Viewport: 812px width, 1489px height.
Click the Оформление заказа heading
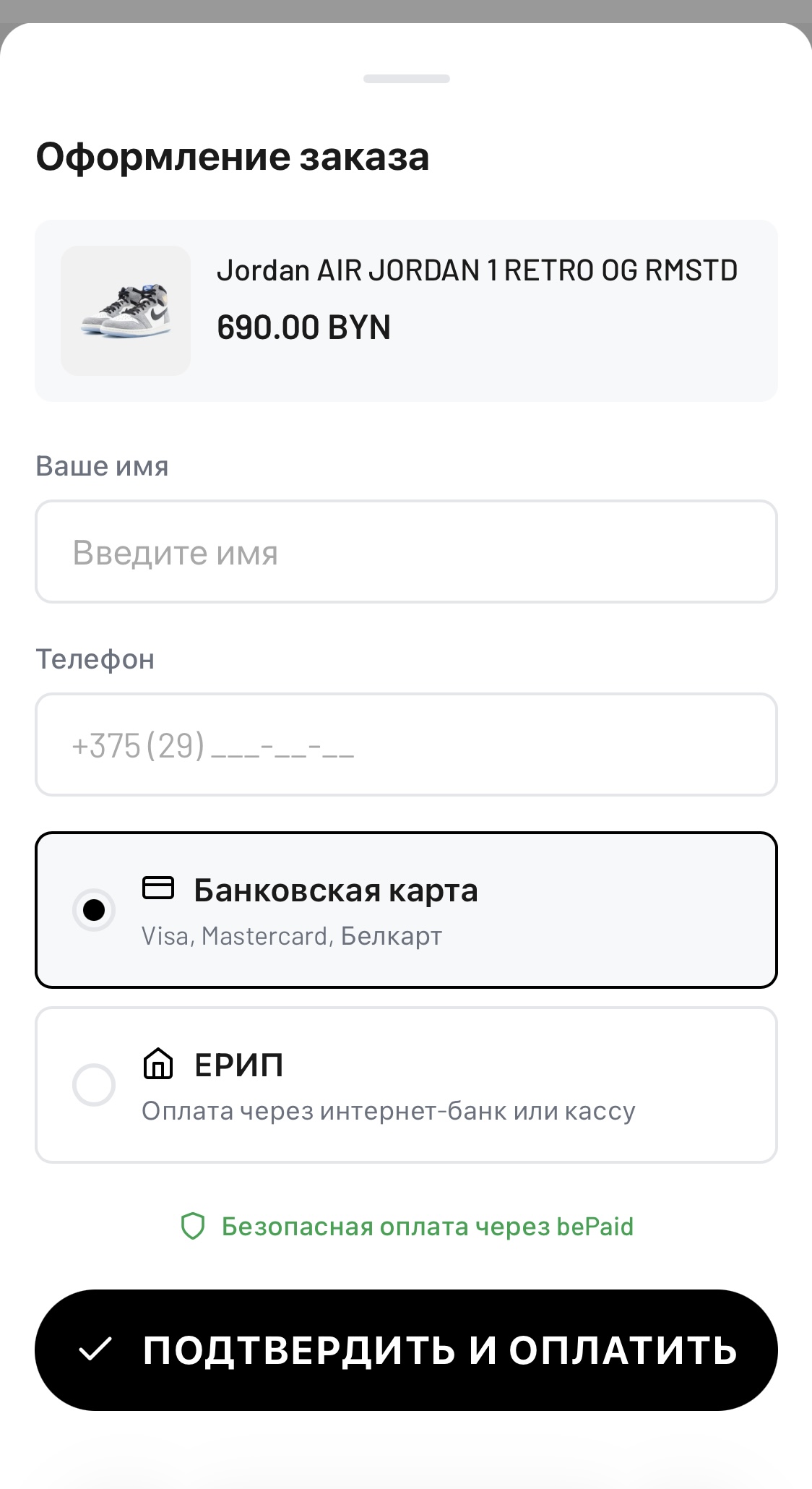click(x=233, y=158)
